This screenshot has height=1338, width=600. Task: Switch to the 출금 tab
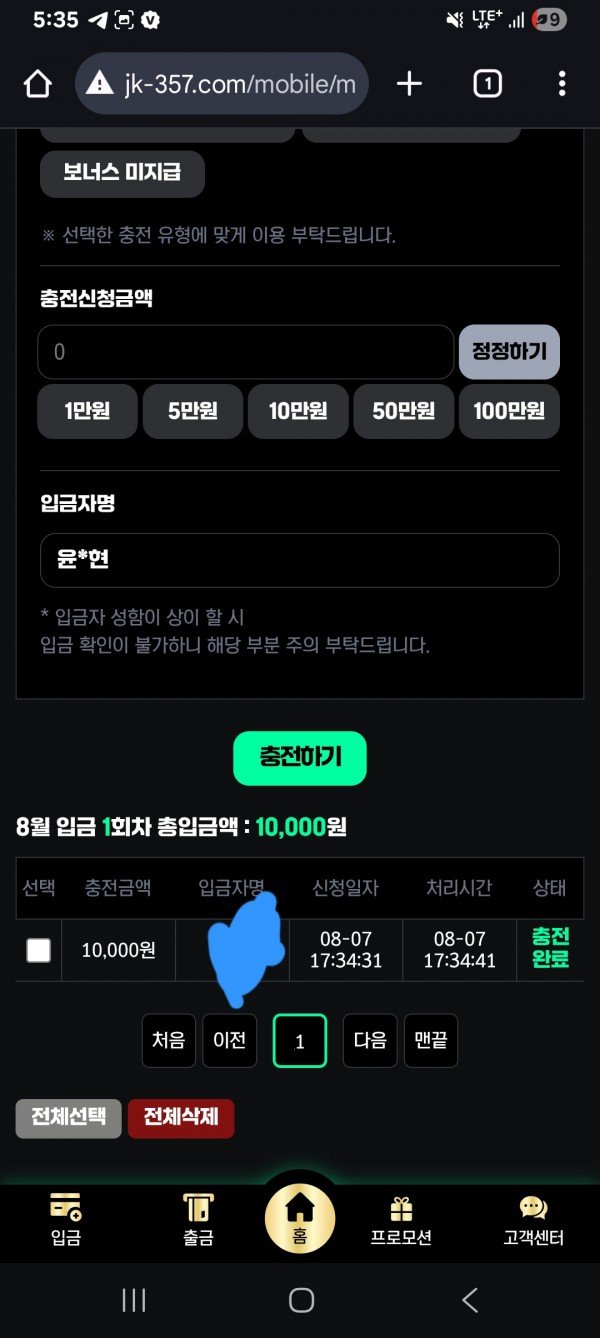(x=198, y=1219)
